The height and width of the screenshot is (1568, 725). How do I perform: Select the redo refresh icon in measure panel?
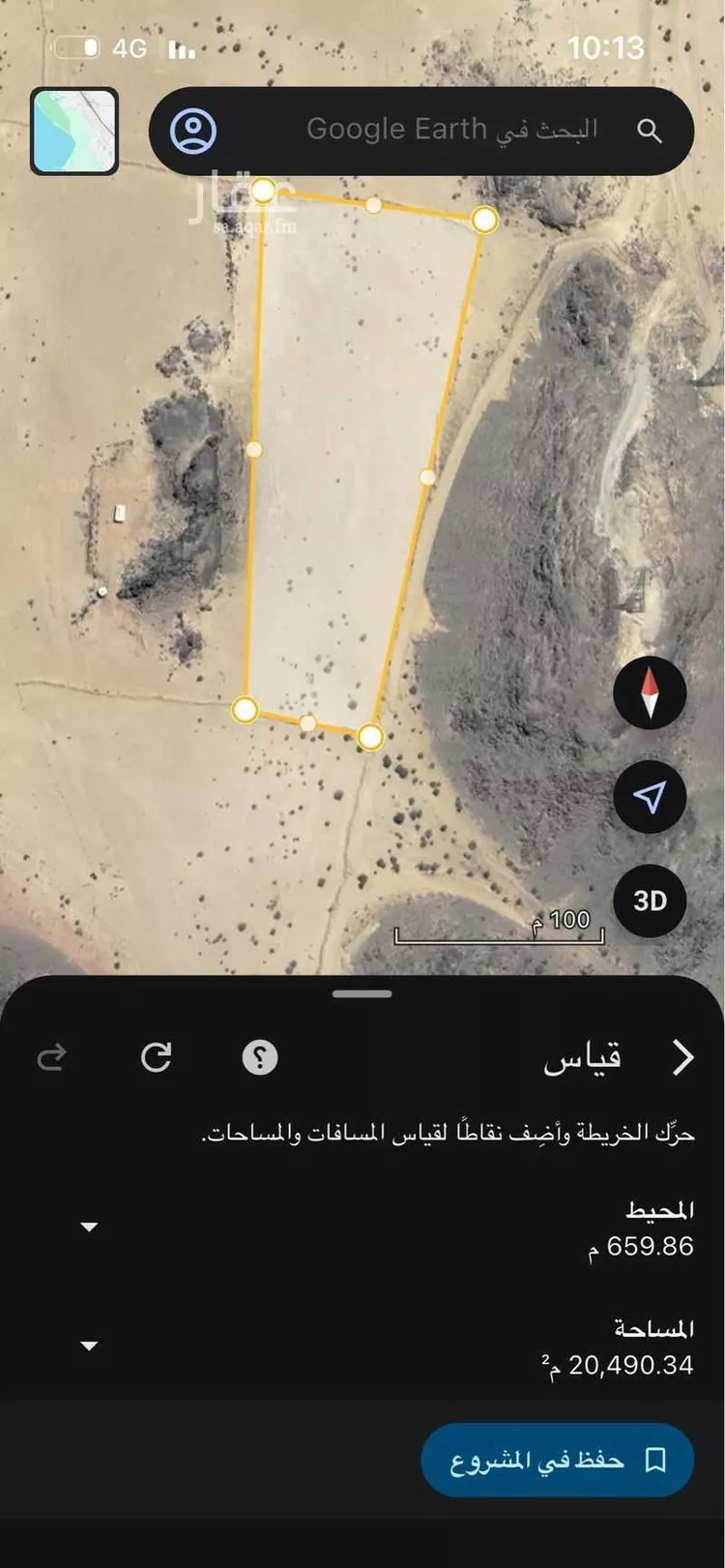tap(157, 1056)
